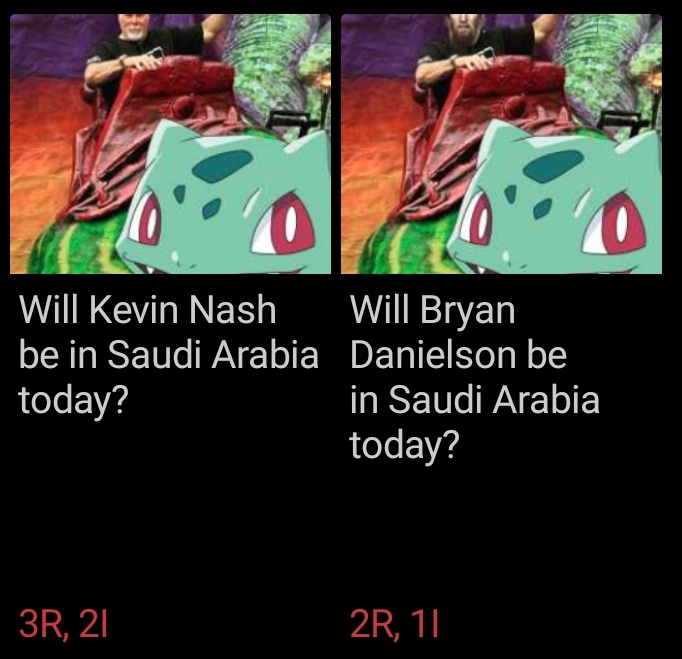This screenshot has width=682, height=659.
Task: Open the 'Will Bryan Danielson be in Saudi Arabia' thread
Action: pyautogui.click(x=474, y=377)
